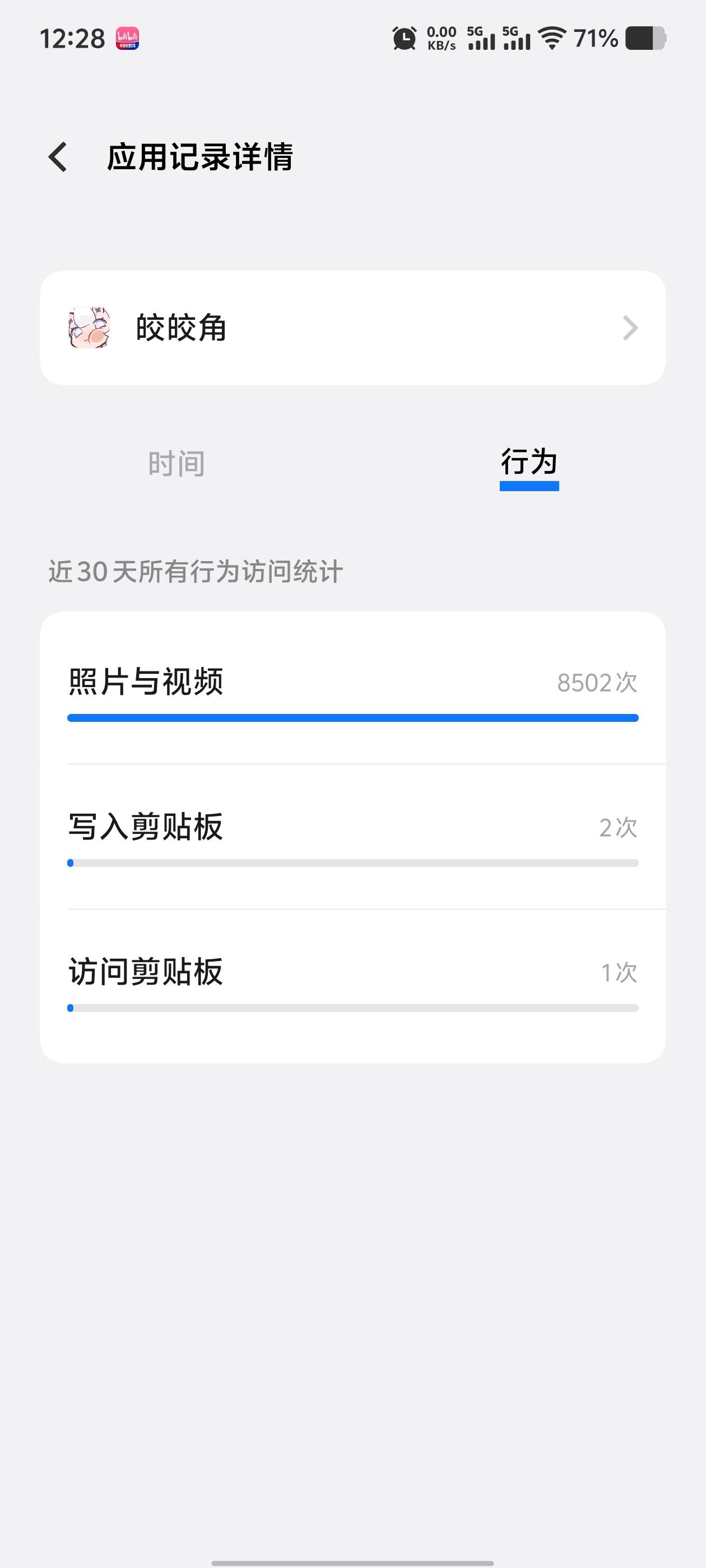Open the 皎皎角 app row
Image resolution: width=706 pixels, height=1568 pixels.
352,328
